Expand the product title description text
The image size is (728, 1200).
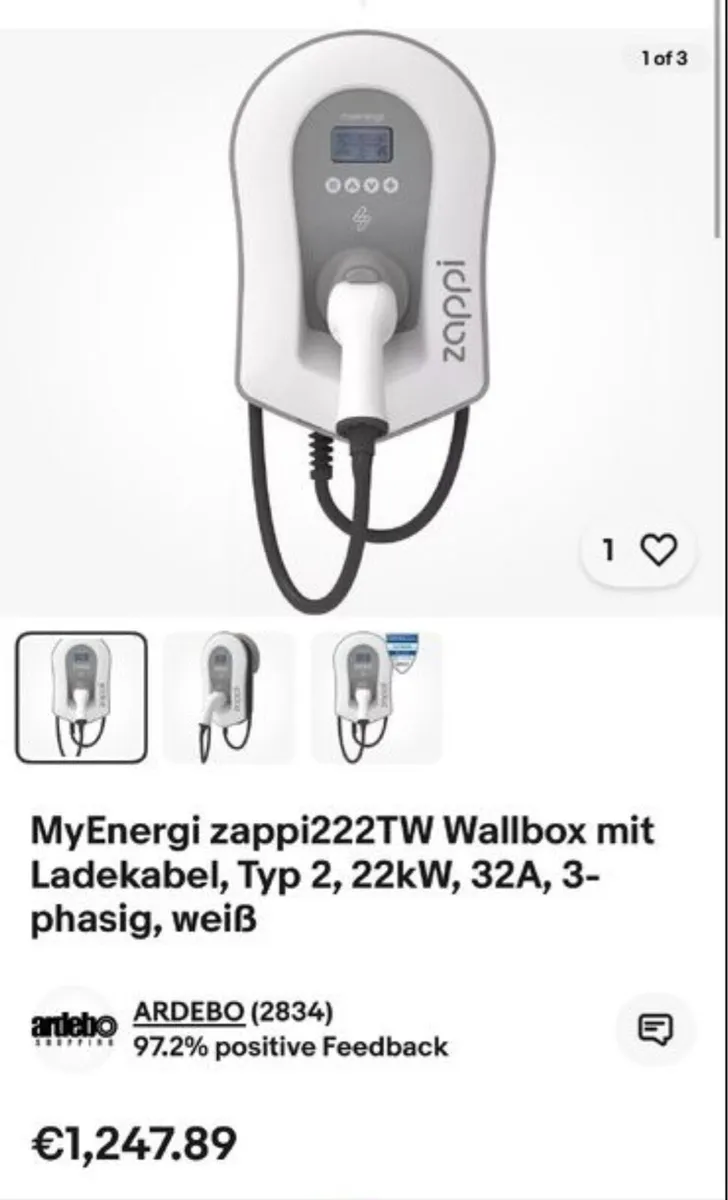click(x=345, y=870)
